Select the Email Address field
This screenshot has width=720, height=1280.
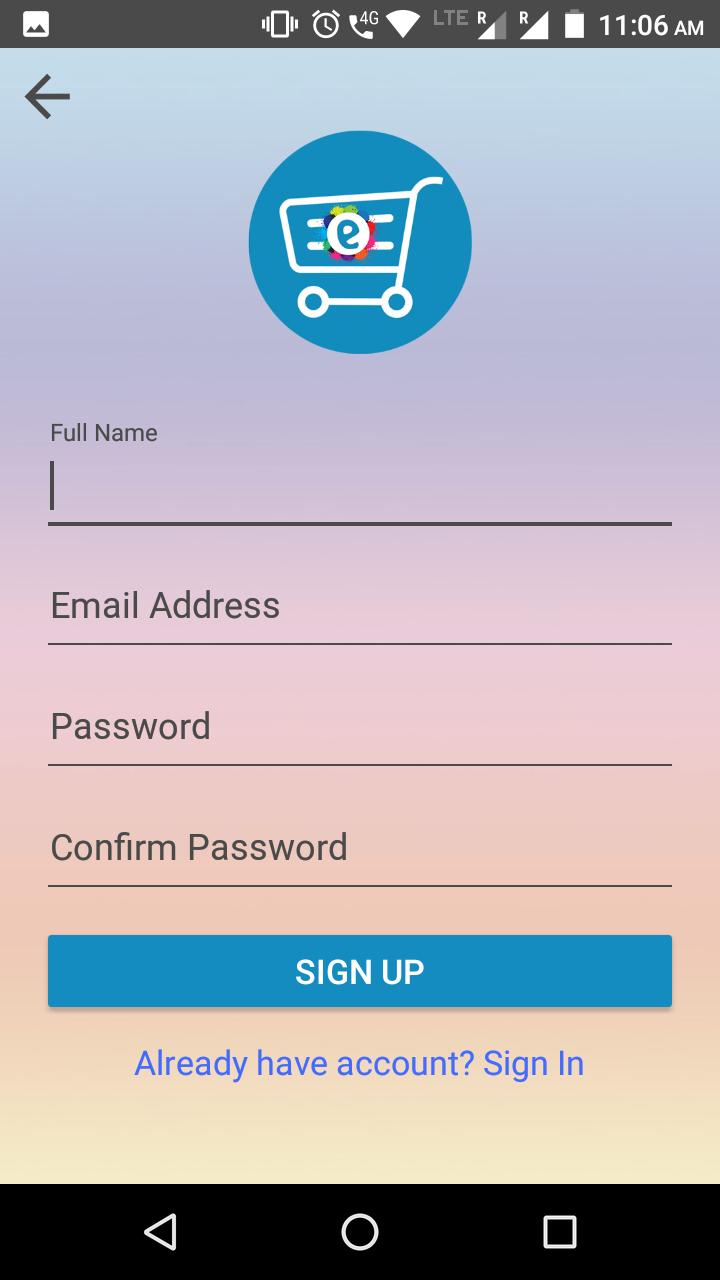360,606
